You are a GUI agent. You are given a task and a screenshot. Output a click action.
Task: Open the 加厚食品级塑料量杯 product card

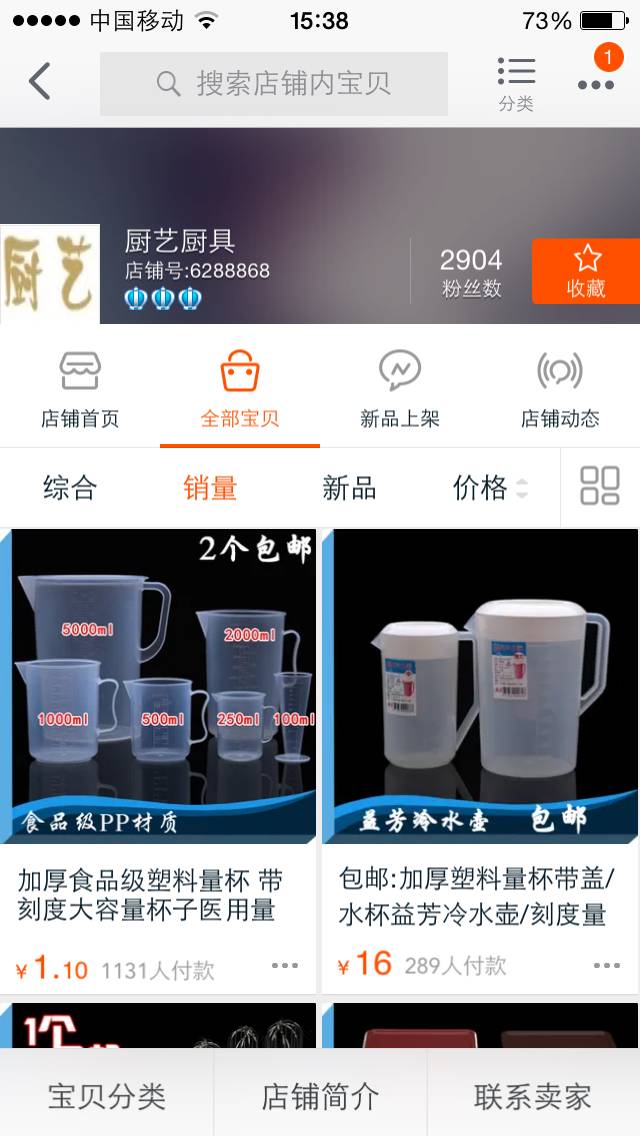pyautogui.click(x=158, y=740)
